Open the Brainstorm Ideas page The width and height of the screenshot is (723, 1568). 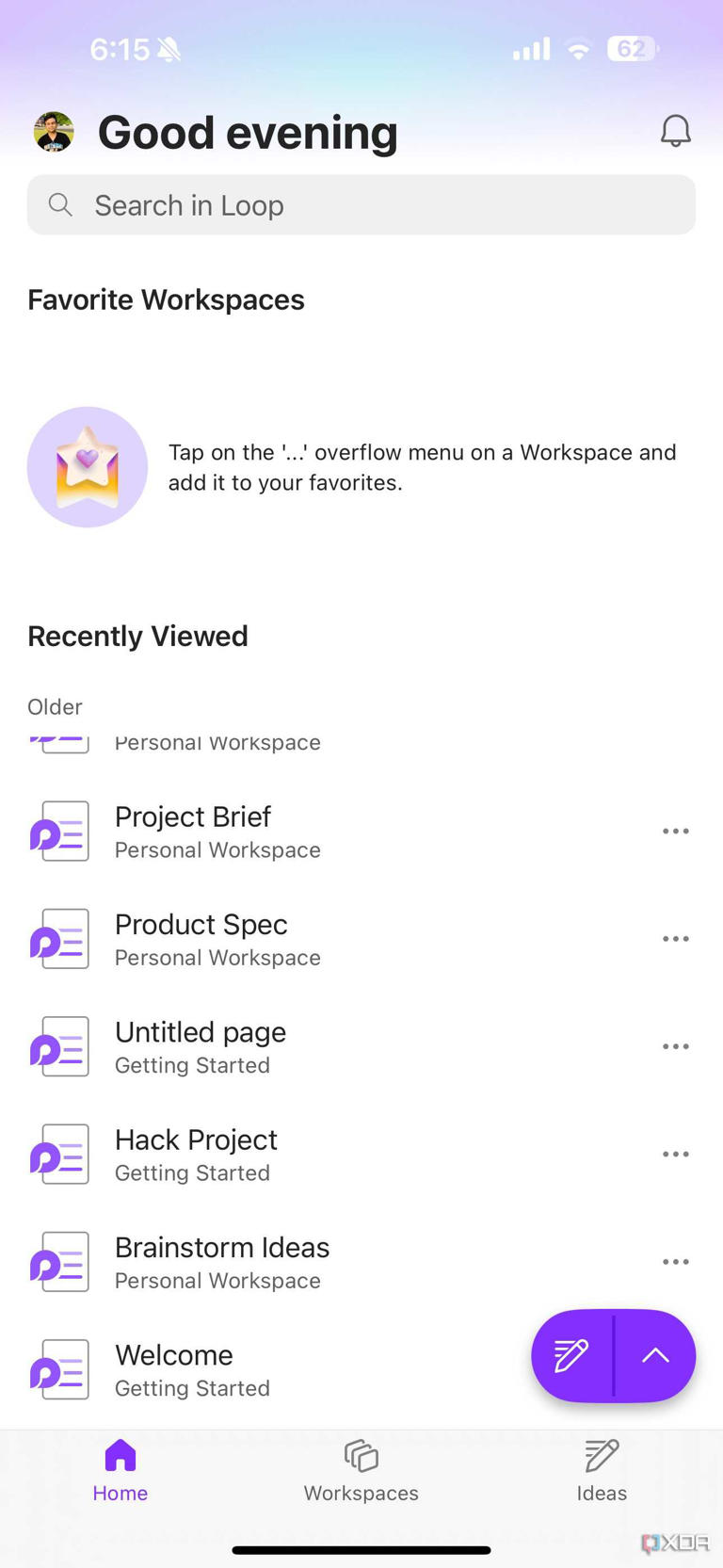[x=222, y=1247]
